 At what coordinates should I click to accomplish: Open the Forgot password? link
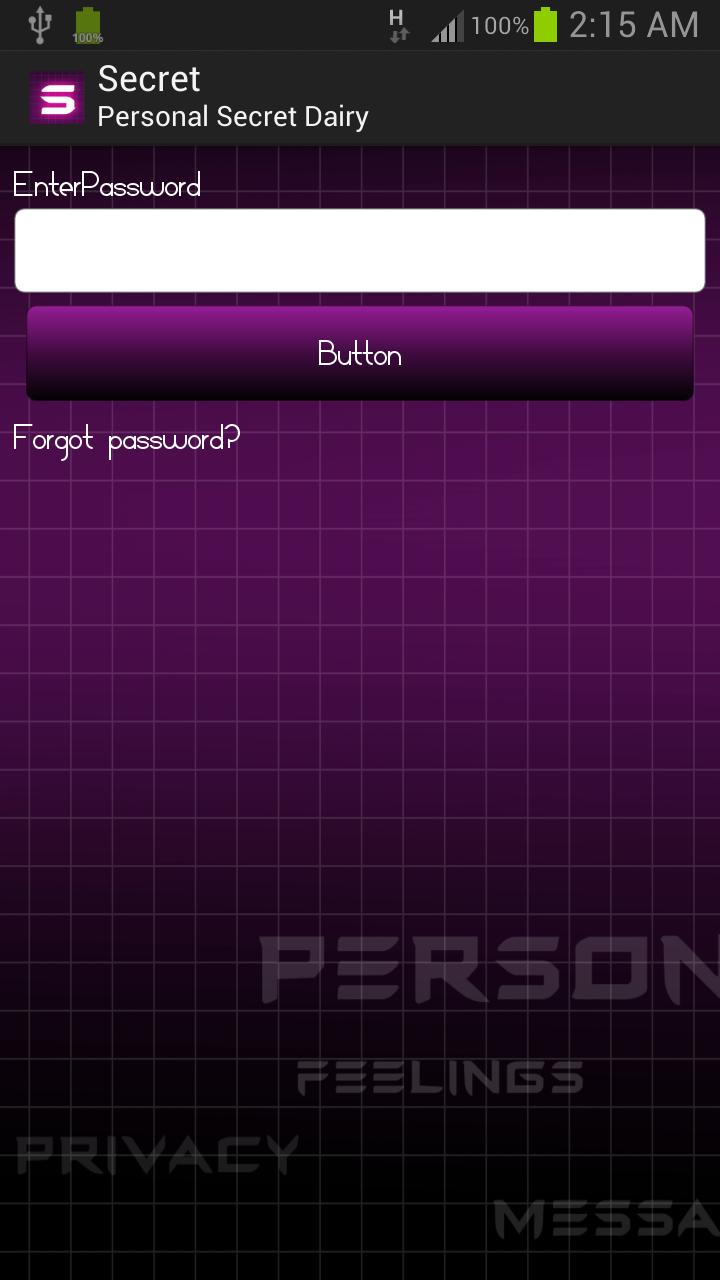[x=127, y=440]
